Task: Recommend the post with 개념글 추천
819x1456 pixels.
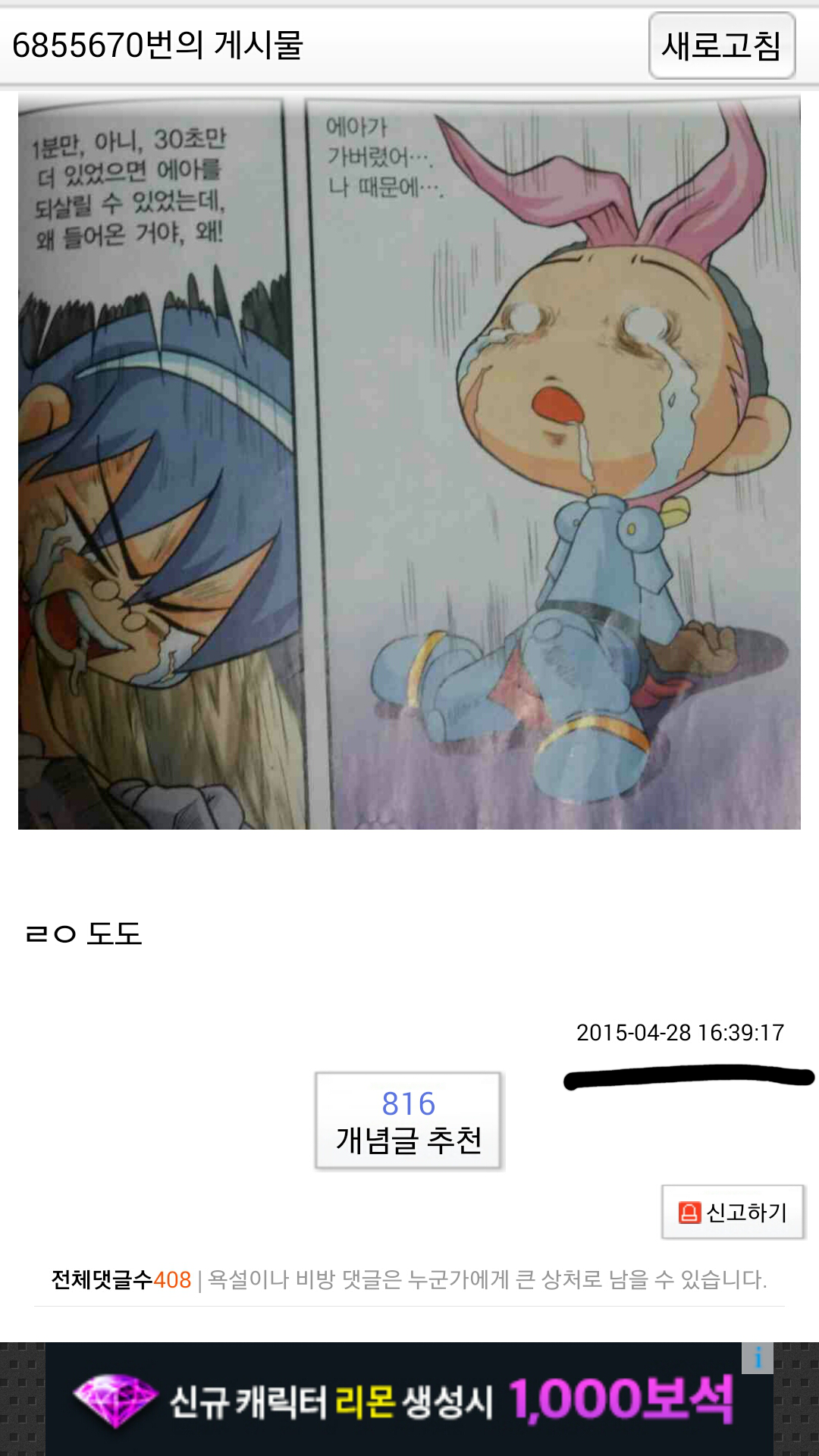Action: pos(409,1121)
